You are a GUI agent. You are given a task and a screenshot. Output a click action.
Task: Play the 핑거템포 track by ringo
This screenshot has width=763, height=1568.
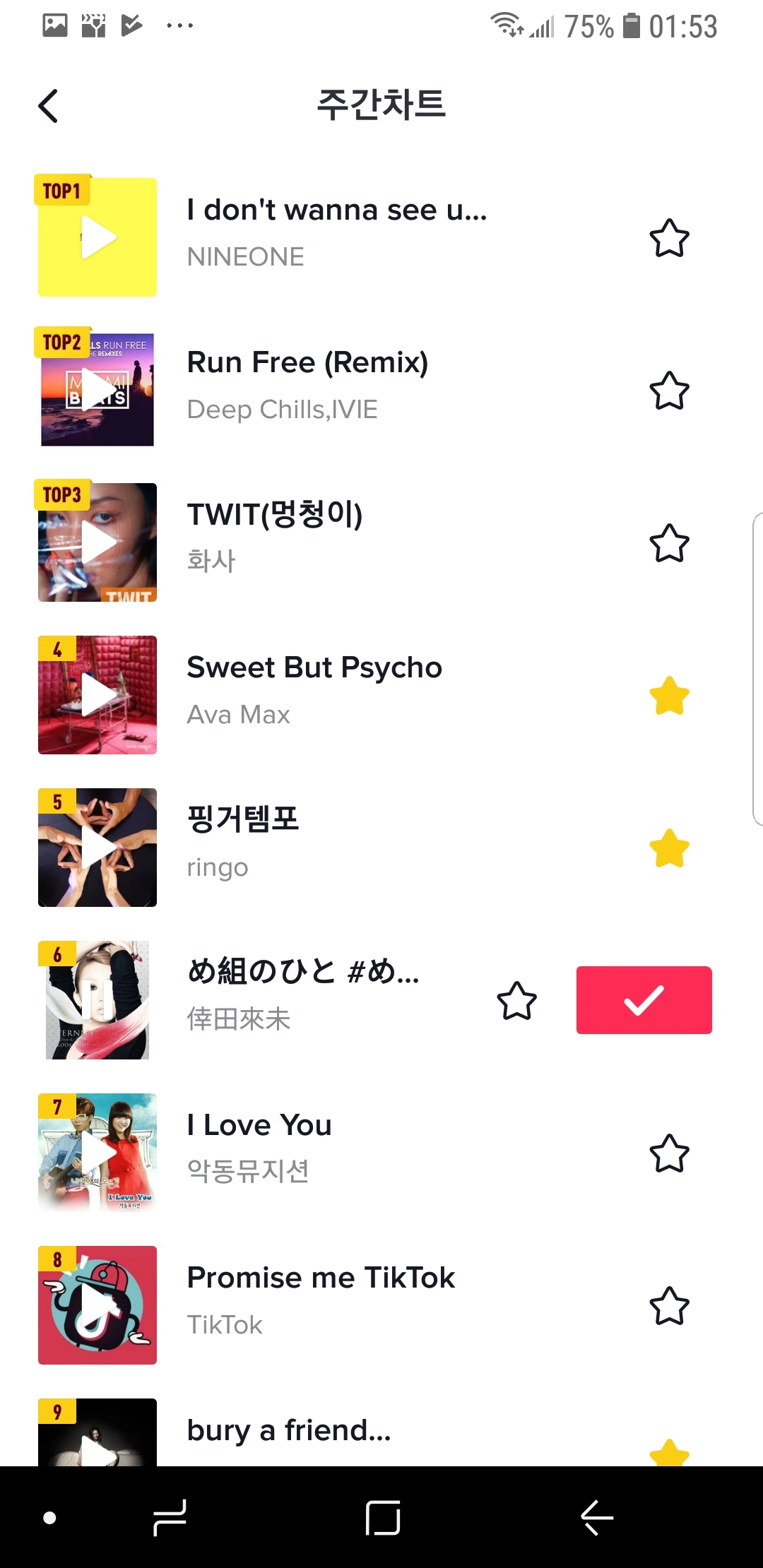97,848
